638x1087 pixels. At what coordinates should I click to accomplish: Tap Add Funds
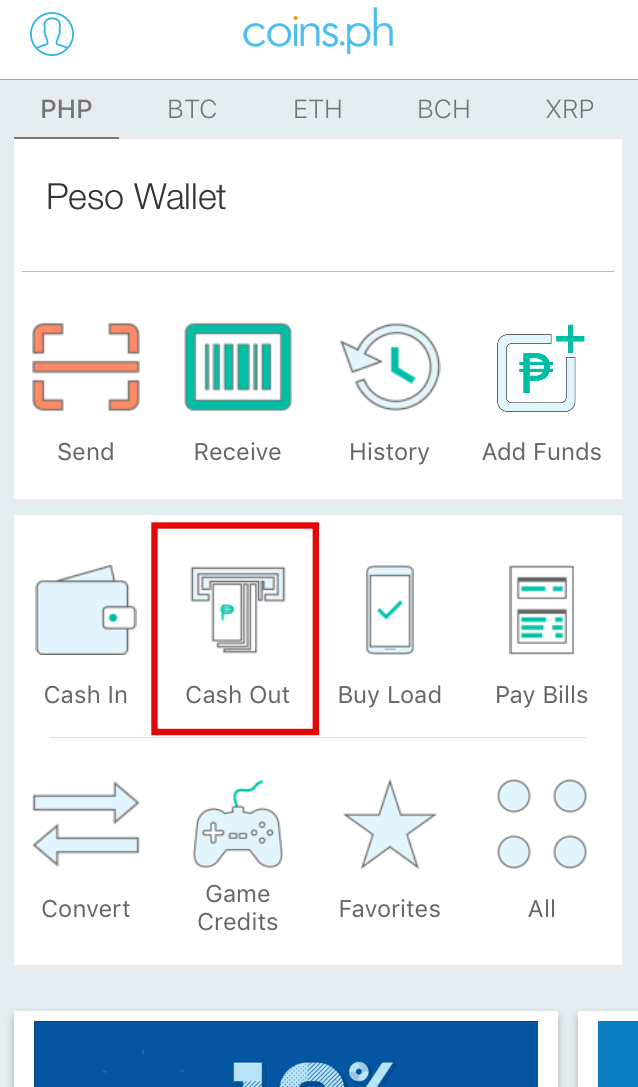(x=542, y=392)
